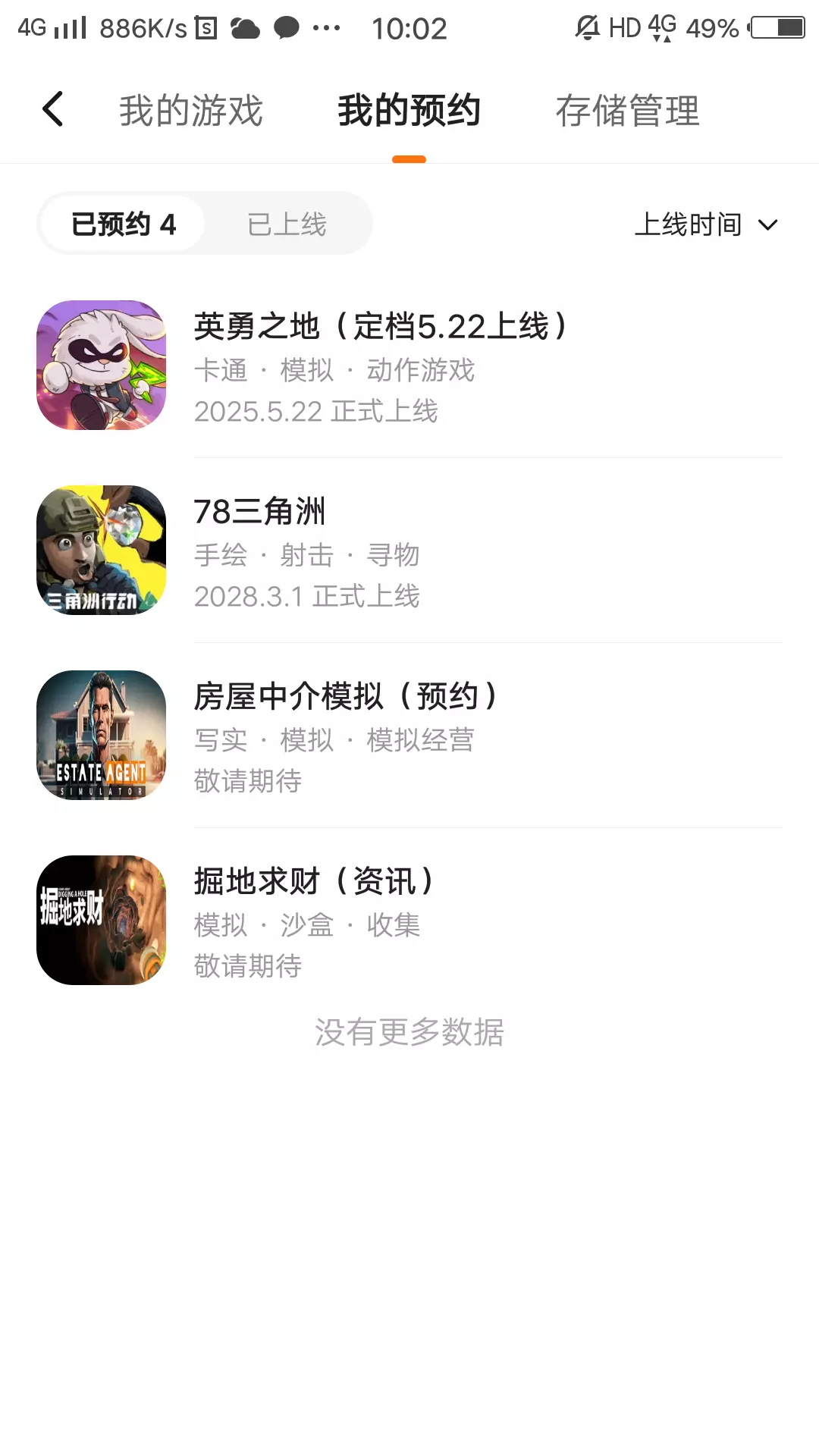Image resolution: width=819 pixels, height=1456 pixels.
Task: Go back using the top-left arrow
Action: coord(53,109)
